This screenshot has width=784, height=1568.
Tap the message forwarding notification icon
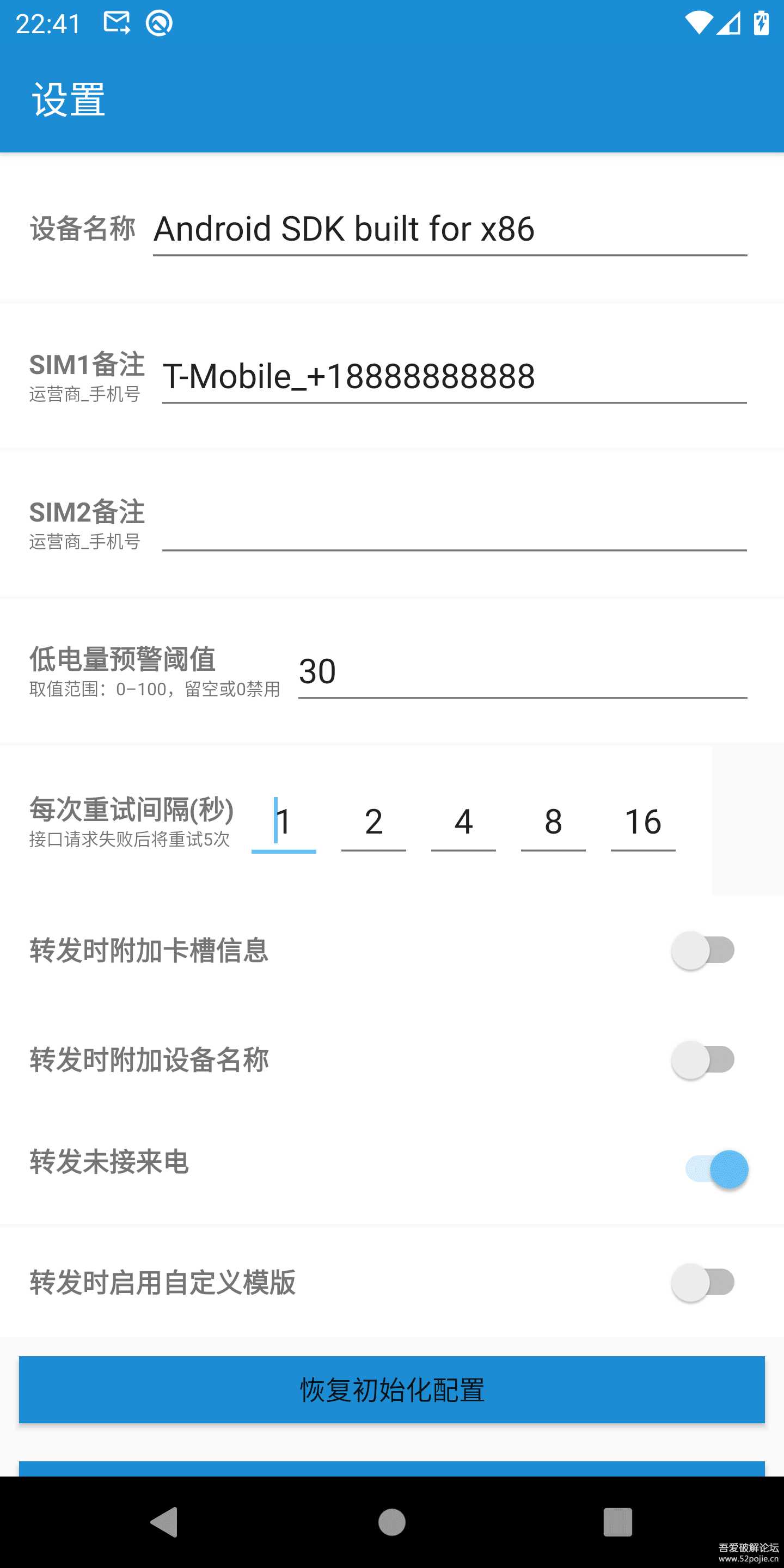117,22
